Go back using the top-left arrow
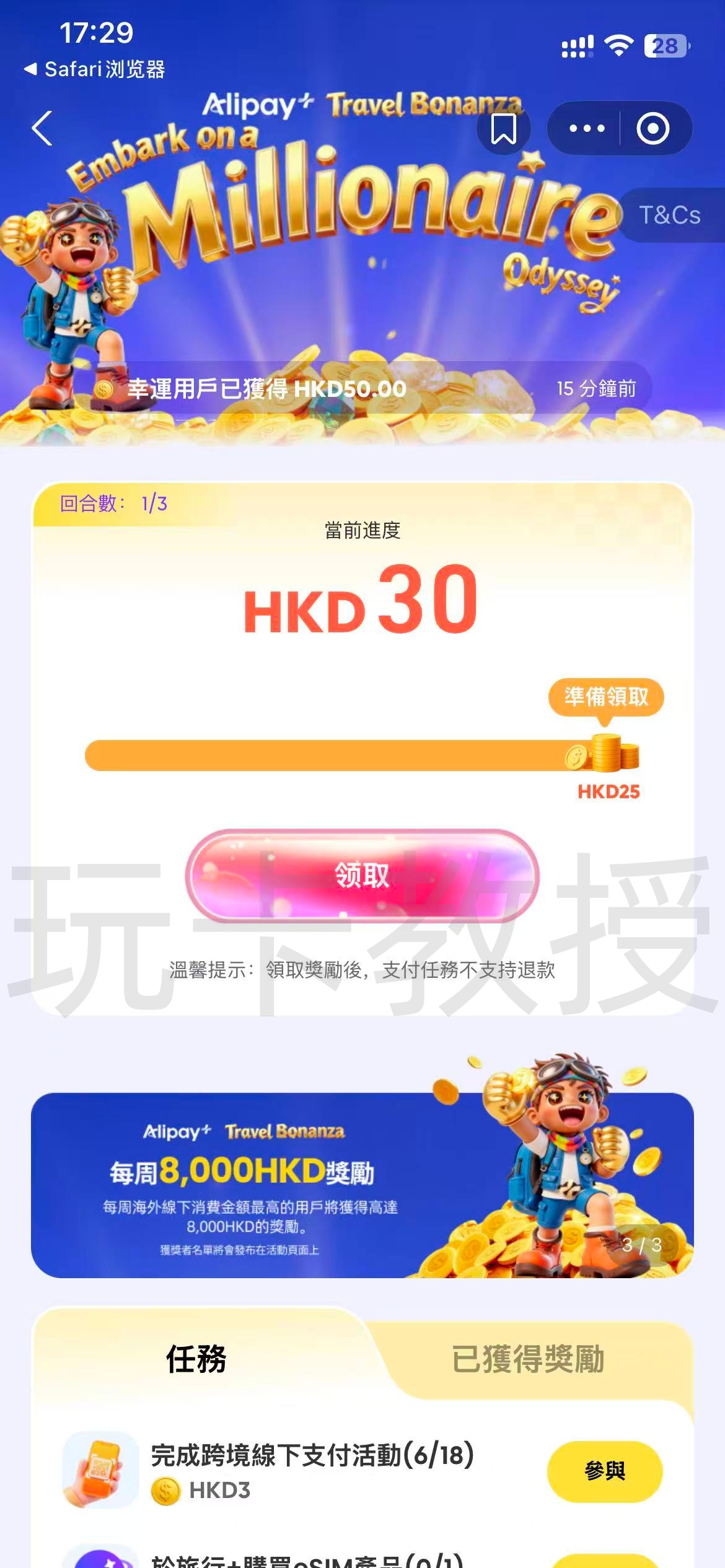Viewport: 725px width, 1568px height. click(42, 128)
